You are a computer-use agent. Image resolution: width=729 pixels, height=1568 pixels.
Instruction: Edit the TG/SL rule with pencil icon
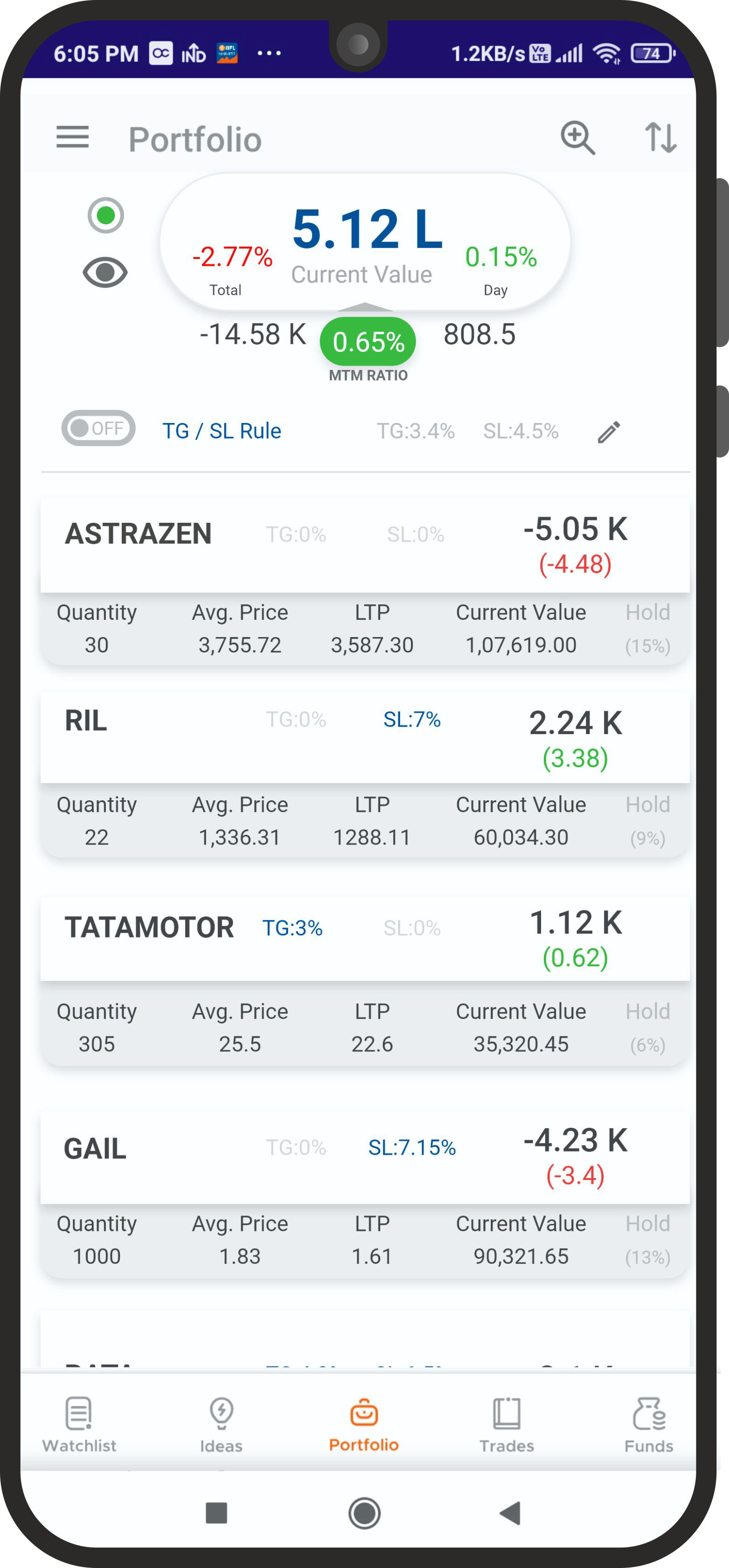coord(609,431)
